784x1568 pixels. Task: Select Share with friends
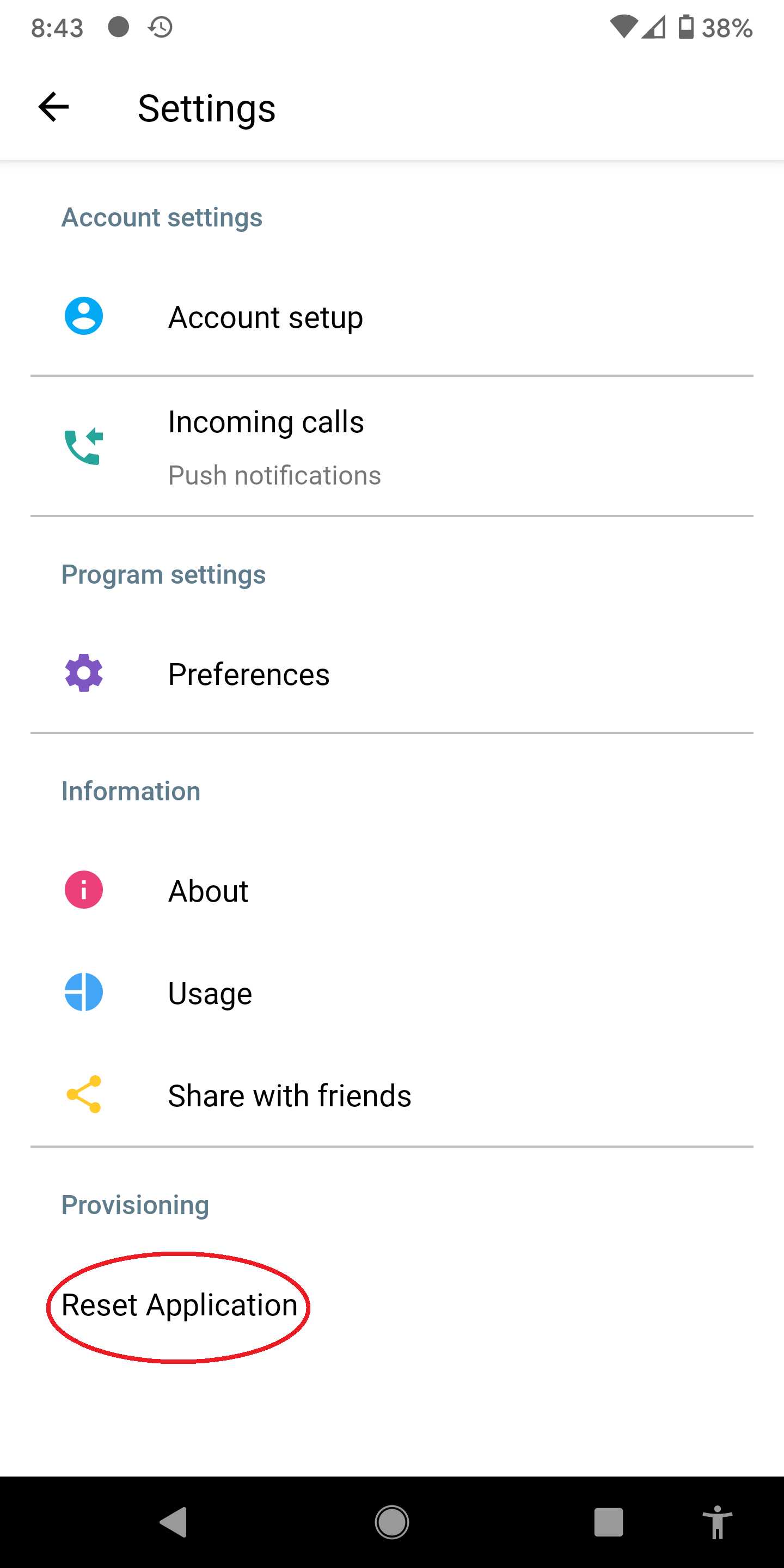click(x=289, y=1095)
